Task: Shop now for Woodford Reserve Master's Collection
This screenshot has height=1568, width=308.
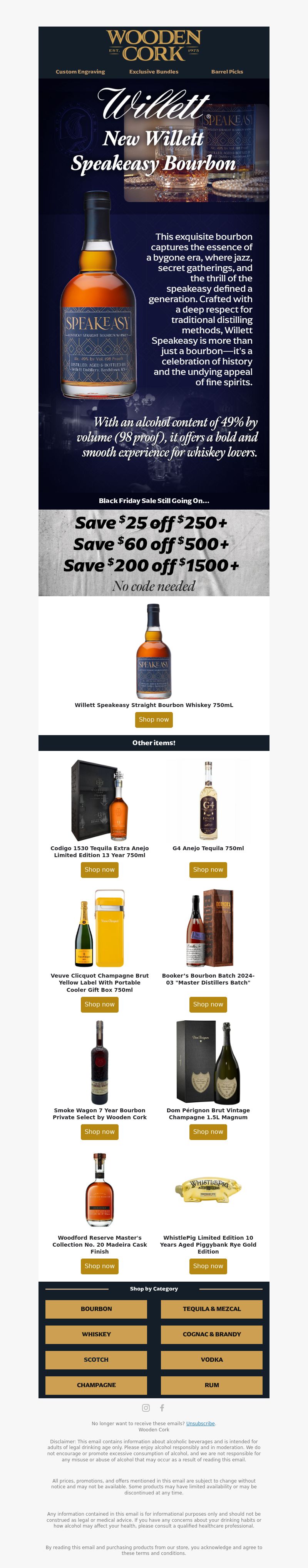Action: 100,1265
